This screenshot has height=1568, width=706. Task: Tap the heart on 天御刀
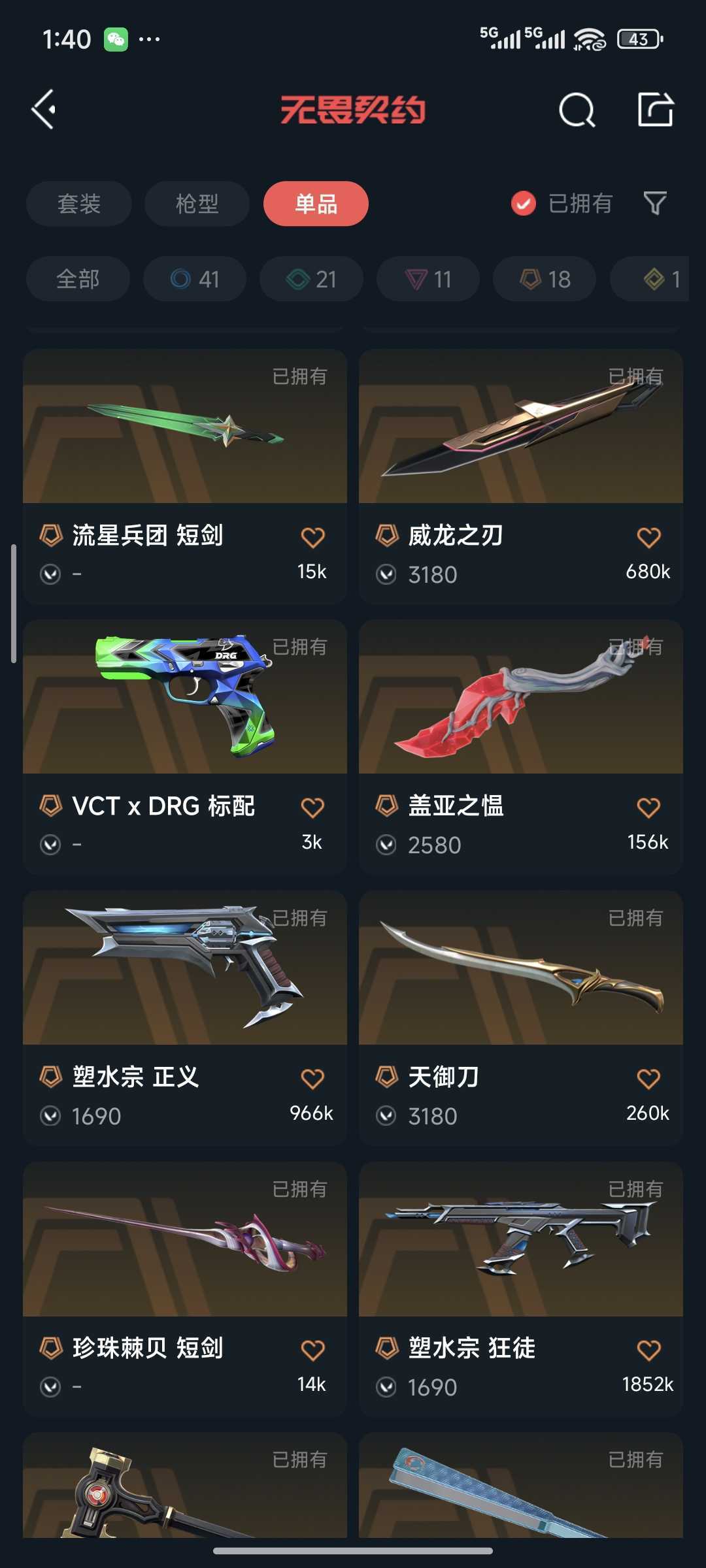[649, 1078]
